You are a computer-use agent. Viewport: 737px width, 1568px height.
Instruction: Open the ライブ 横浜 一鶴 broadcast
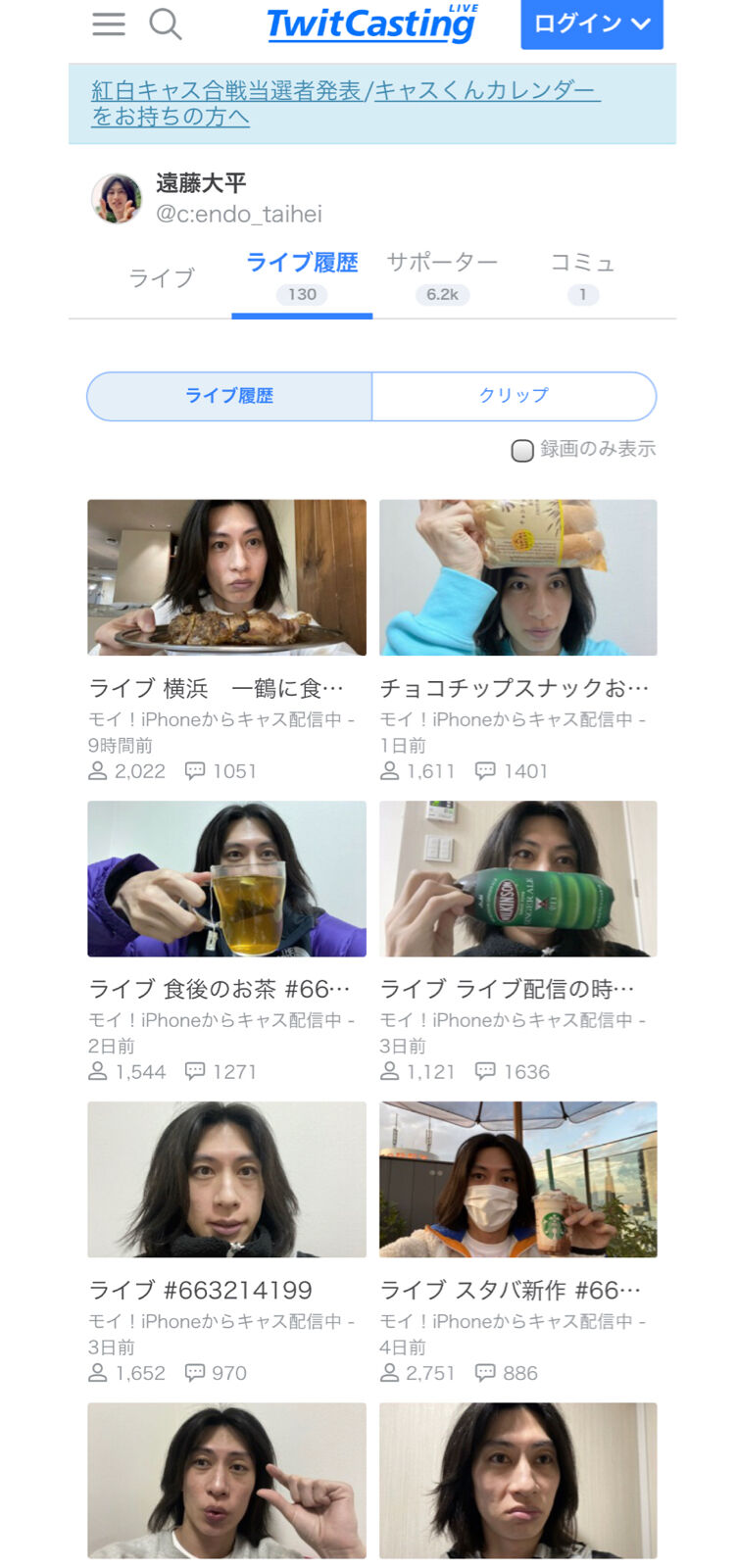pos(226,578)
